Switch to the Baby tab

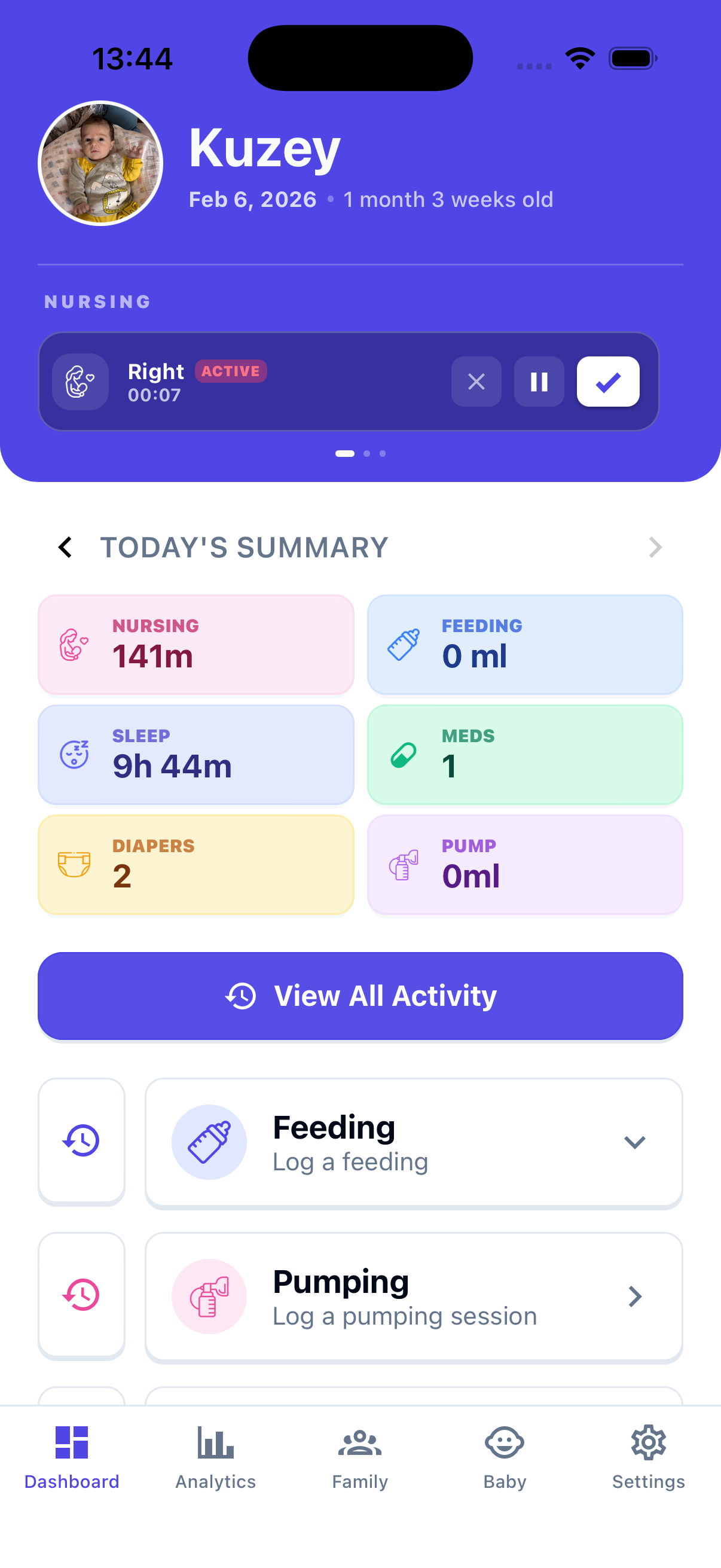pos(505,1456)
